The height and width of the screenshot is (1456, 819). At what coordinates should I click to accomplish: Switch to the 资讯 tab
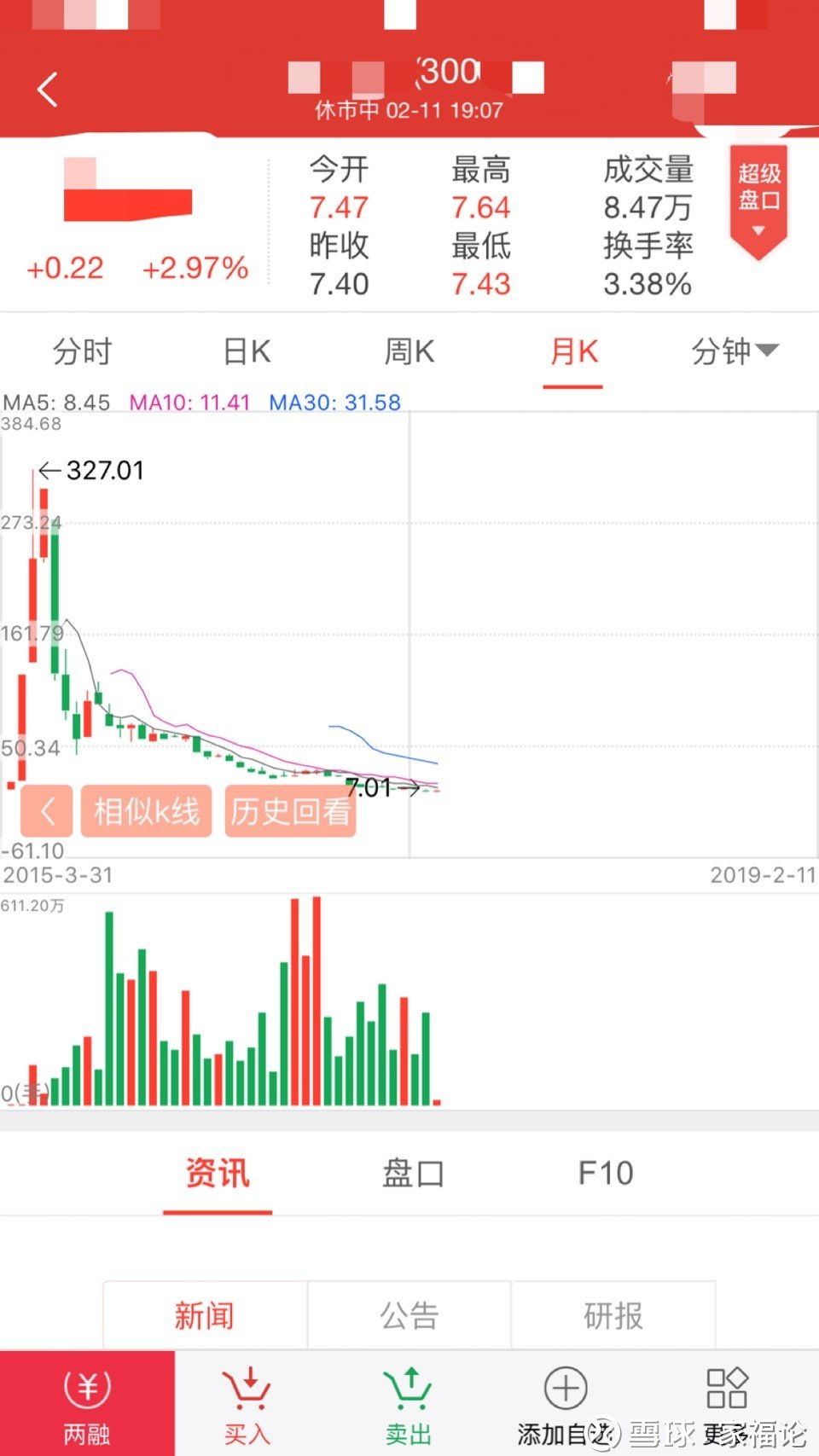click(218, 1174)
